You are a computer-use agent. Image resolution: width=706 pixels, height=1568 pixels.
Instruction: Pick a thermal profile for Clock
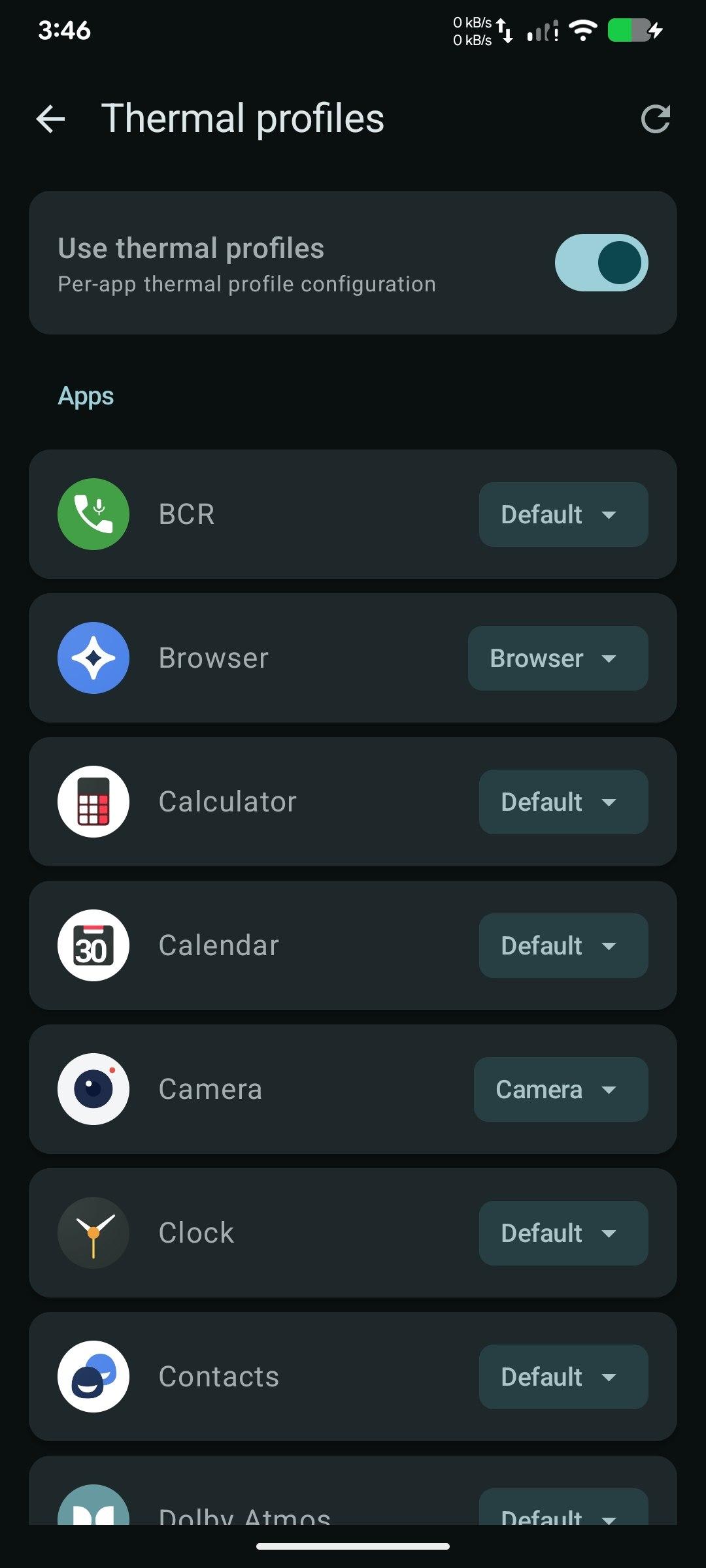(x=563, y=1233)
